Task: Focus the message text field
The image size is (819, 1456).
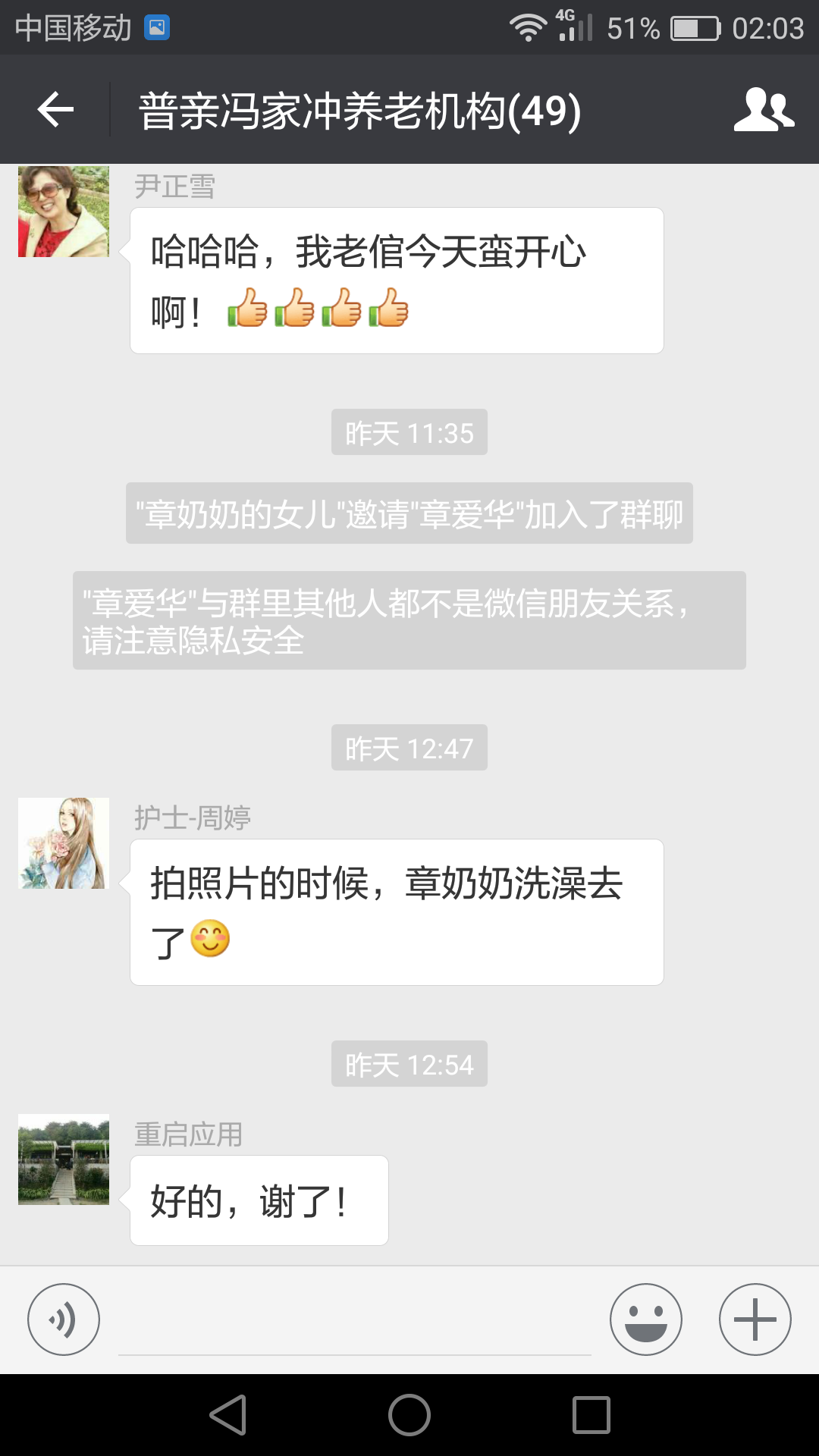Action: pyautogui.click(x=355, y=1323)
